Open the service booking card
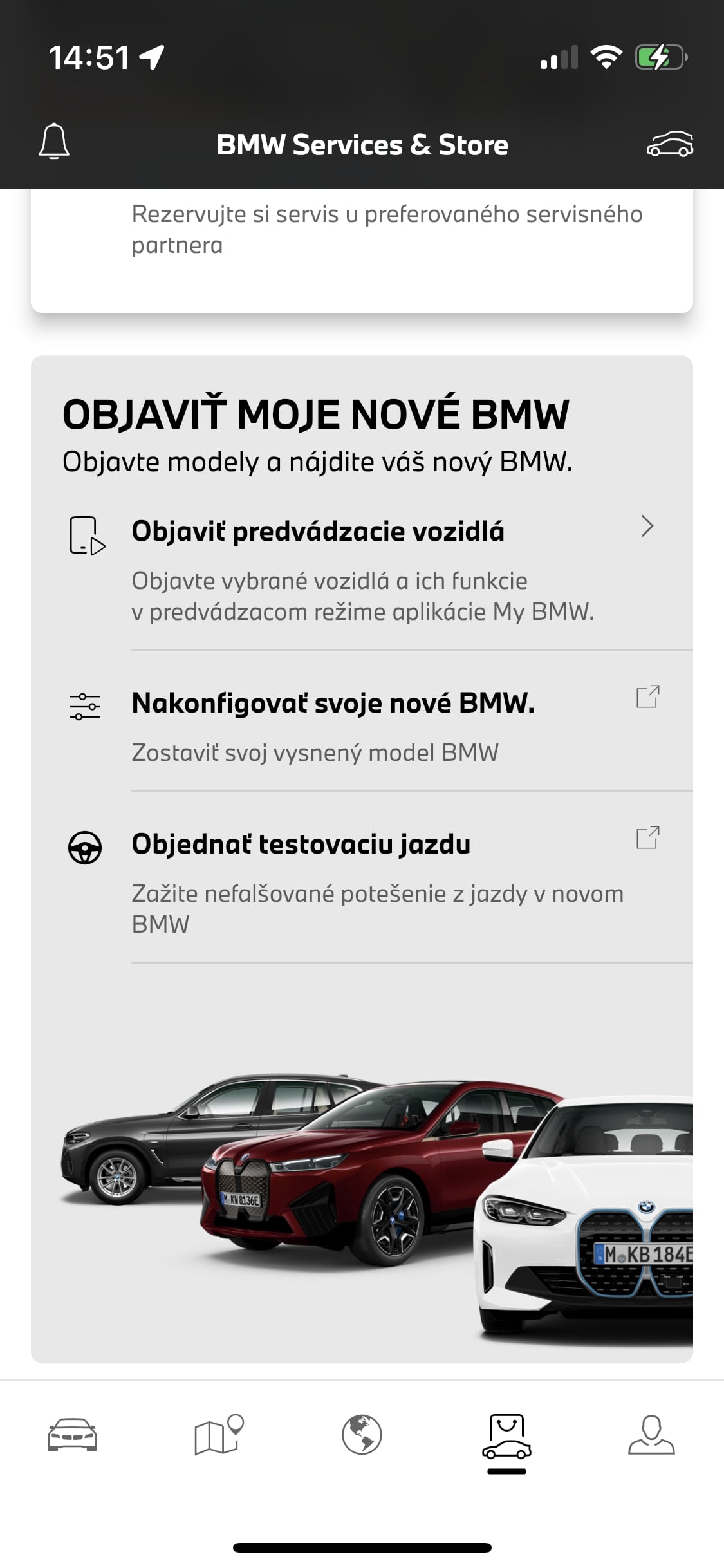This screenshot has width=724, height=1568. coord(362,251)
